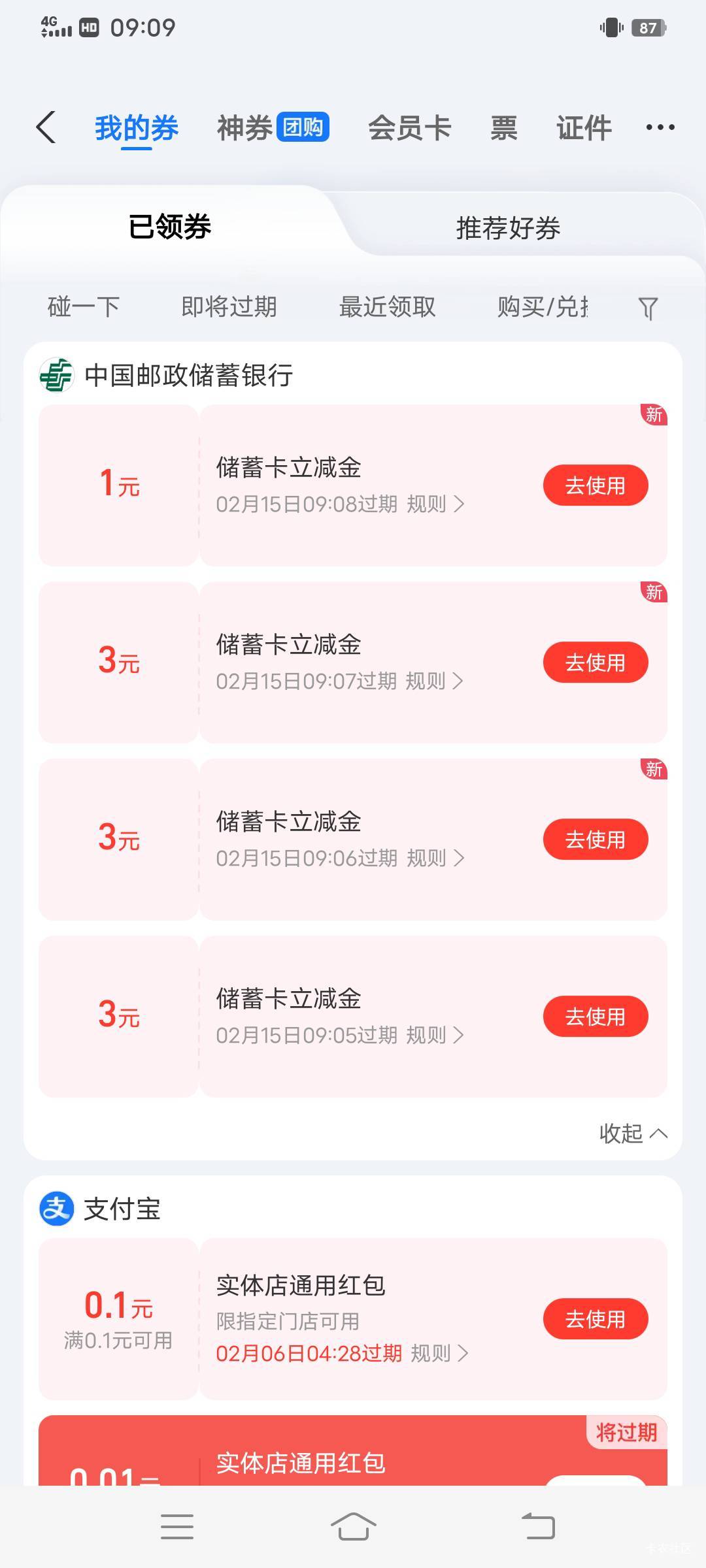View rules of coupon expiring 09:05
The width and height of the screenshot is (706, 1568).
(434, 1035)
